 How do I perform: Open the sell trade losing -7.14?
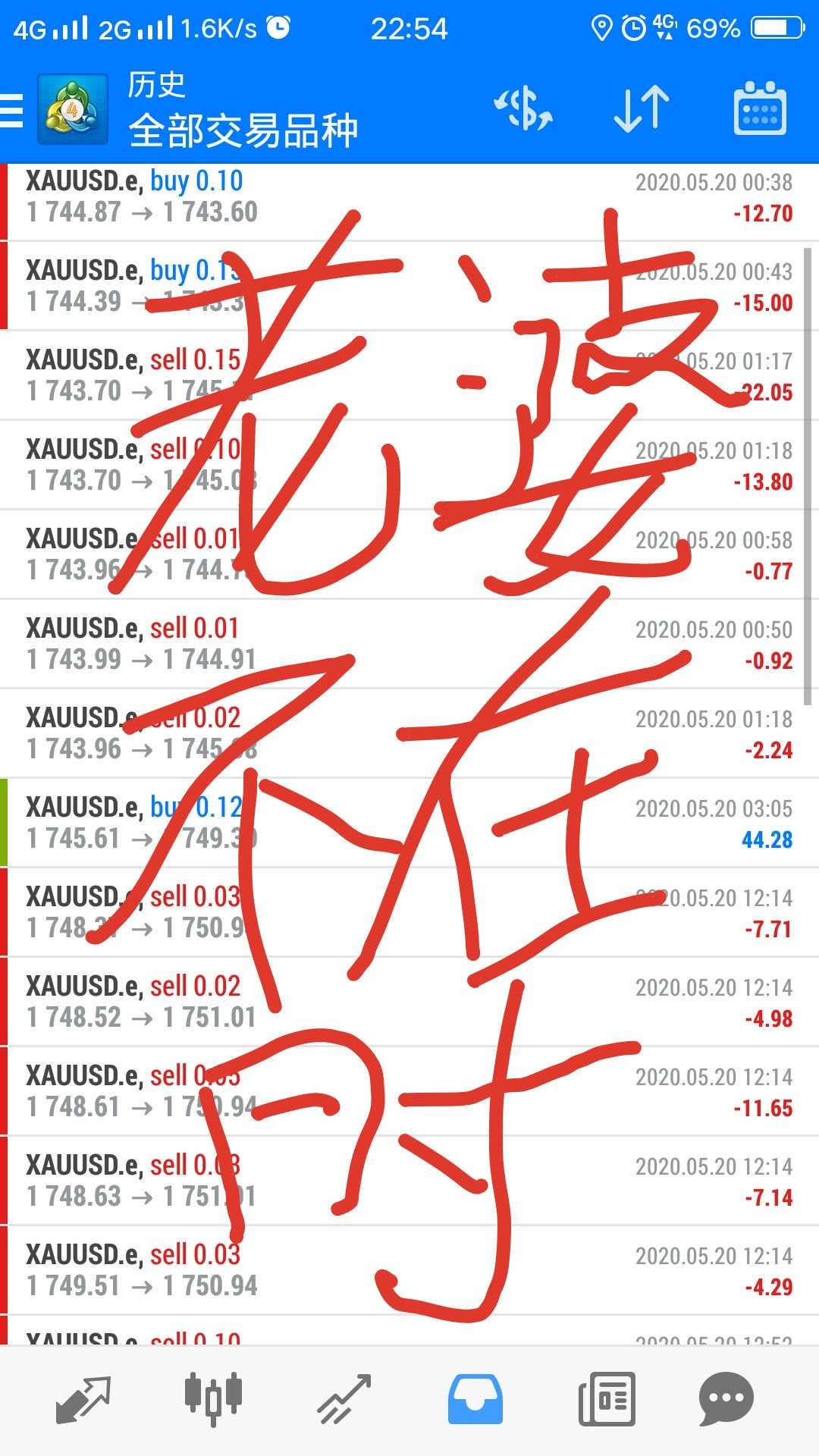409,1181
